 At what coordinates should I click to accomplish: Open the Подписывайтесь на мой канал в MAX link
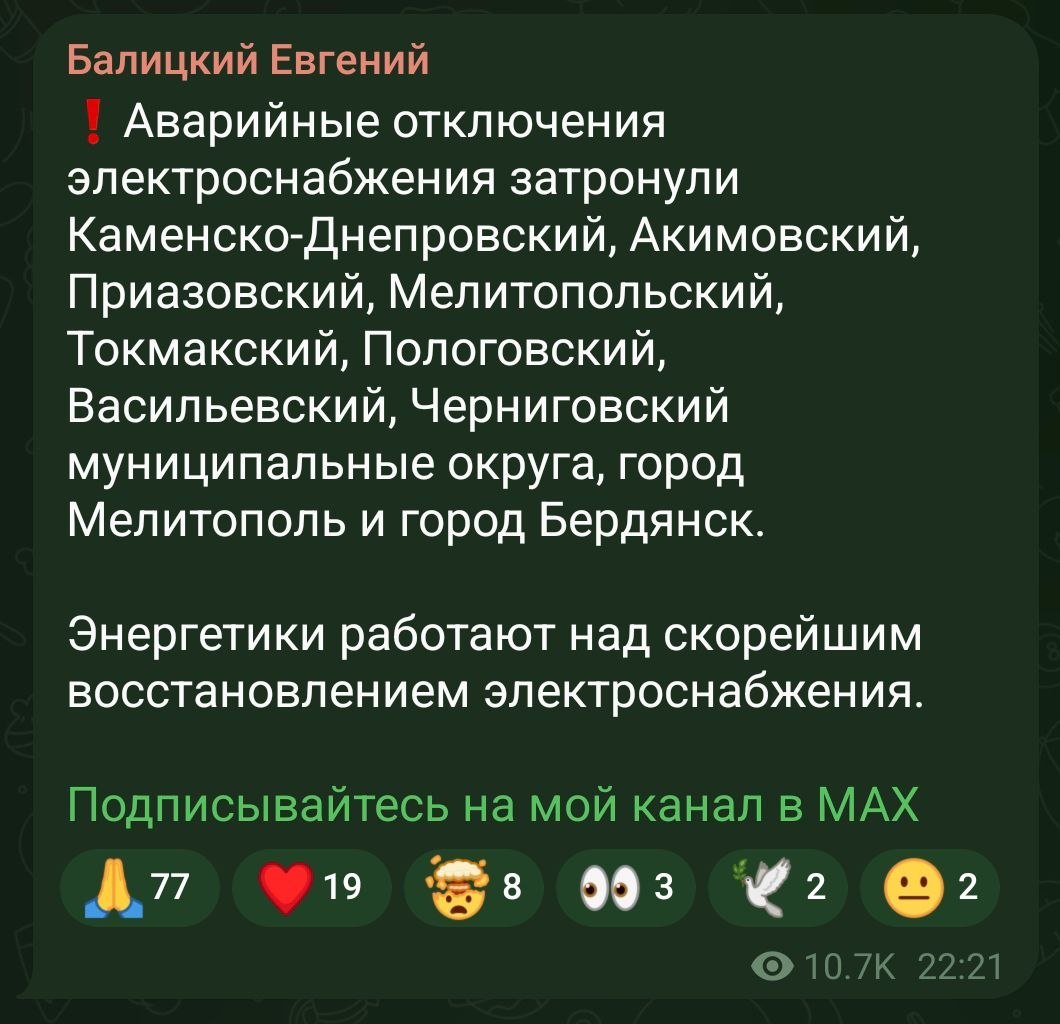pyautogui.click(x=492, y=804)
